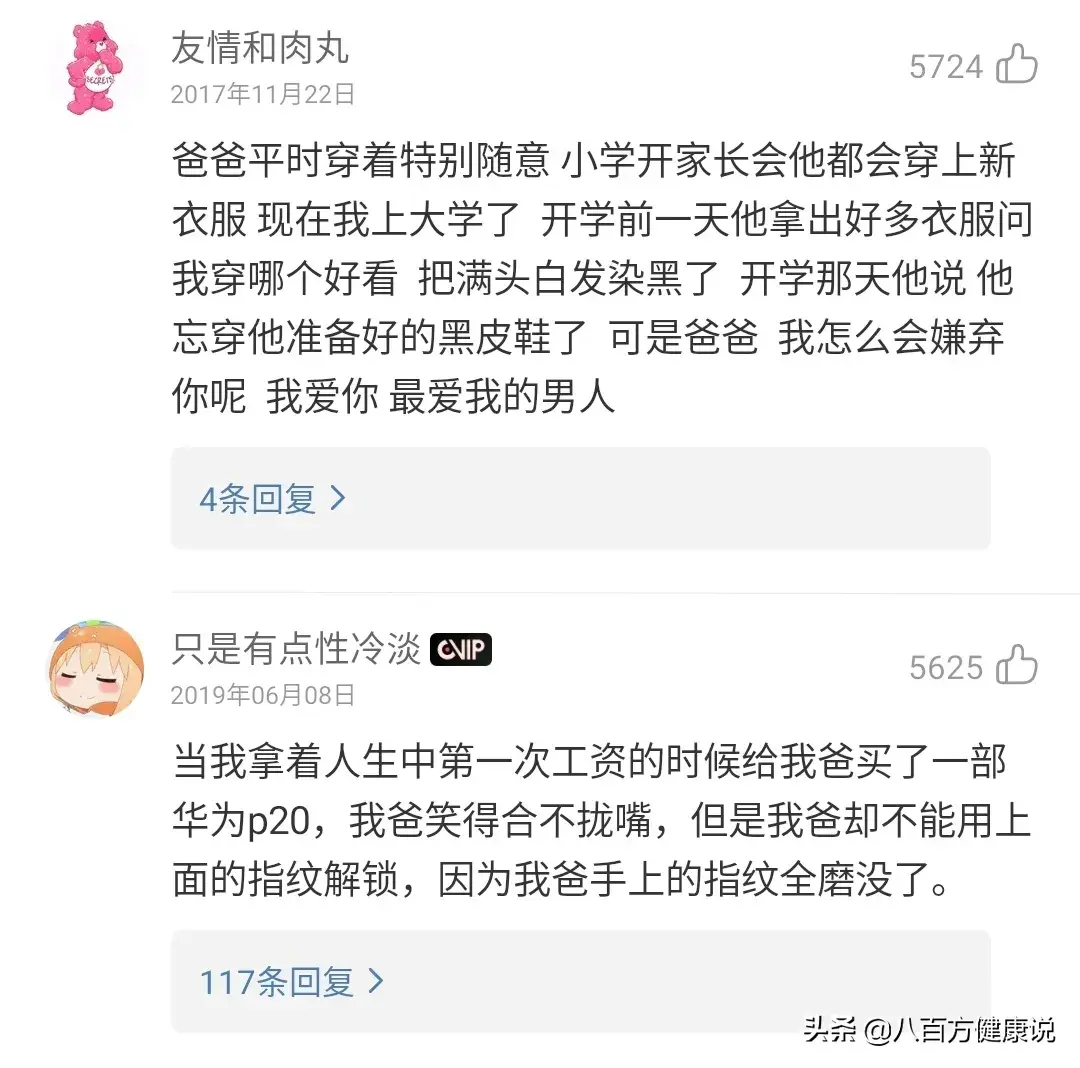
Task: Expand the 117条回复 replies
Action: click(x=291, y=981)
